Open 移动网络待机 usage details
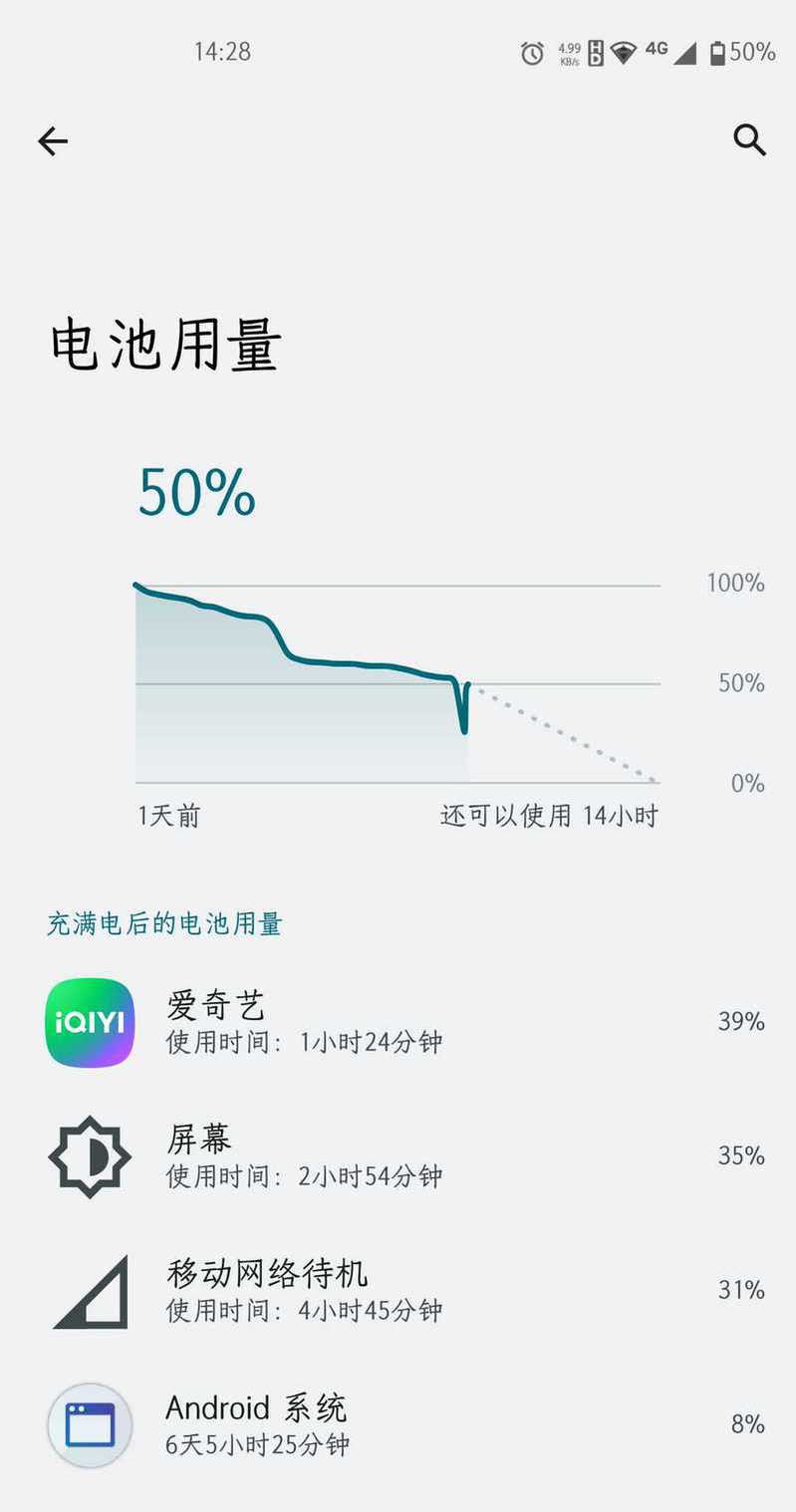796x1512 pixels. tap(398, 1291)
